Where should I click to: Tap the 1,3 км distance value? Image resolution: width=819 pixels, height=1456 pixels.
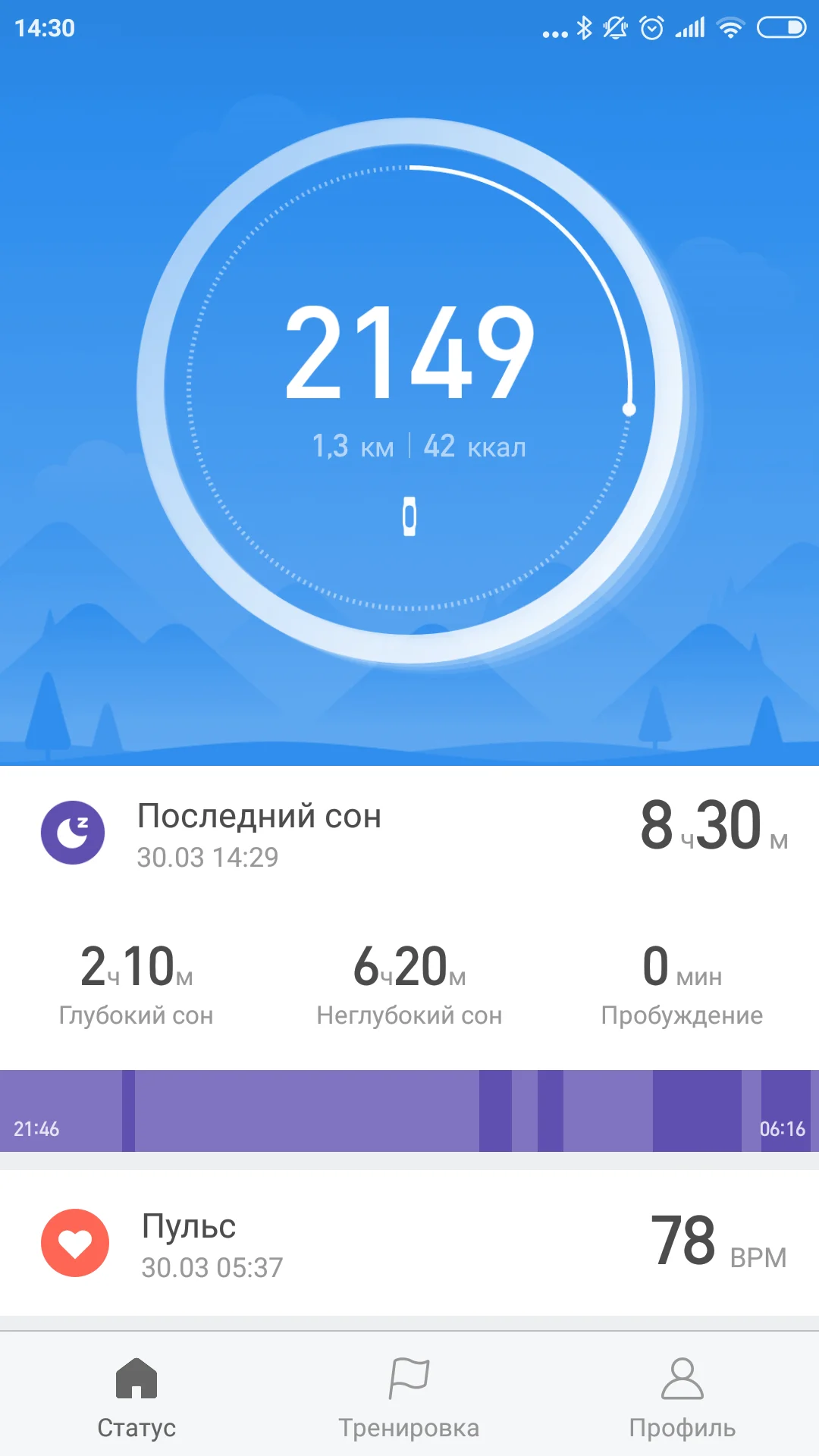tap(350, 446)
